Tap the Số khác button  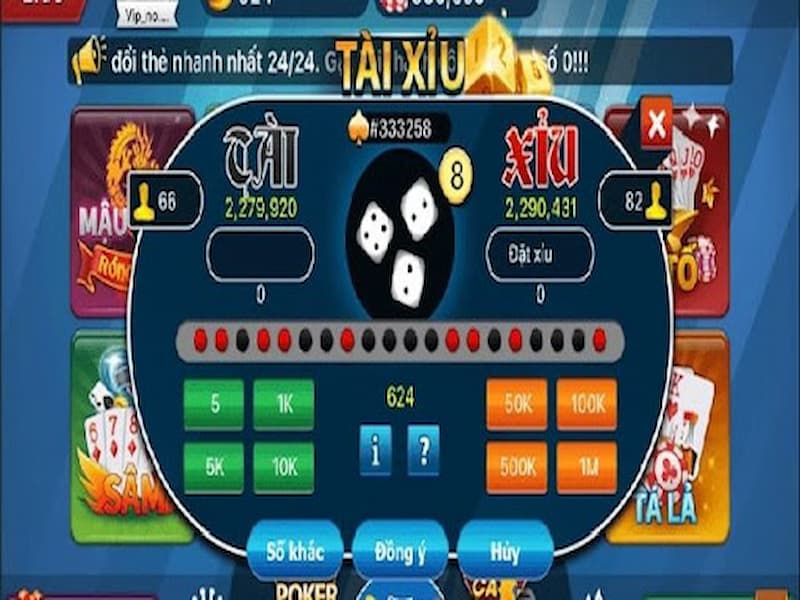(x=295, y=549)
